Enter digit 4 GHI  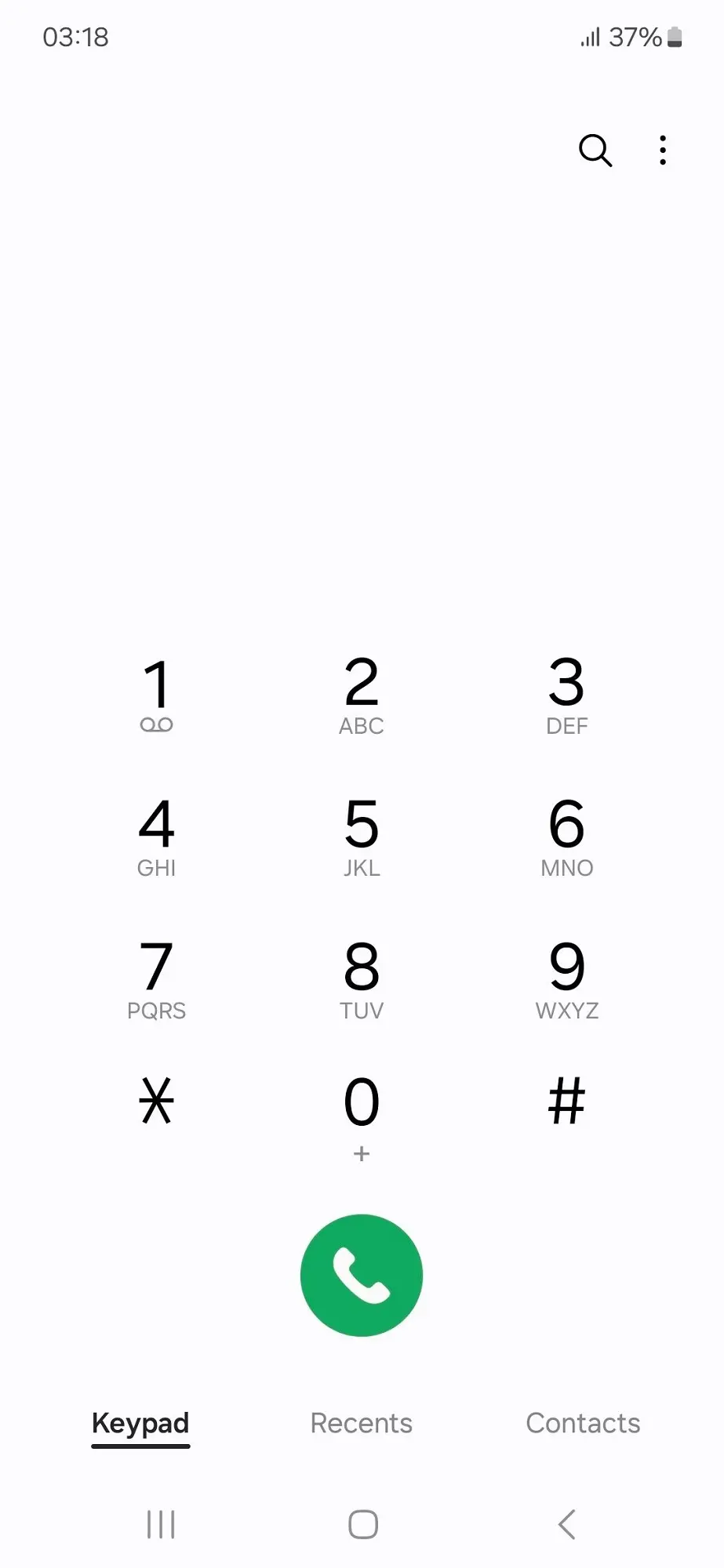pos(157,836)
